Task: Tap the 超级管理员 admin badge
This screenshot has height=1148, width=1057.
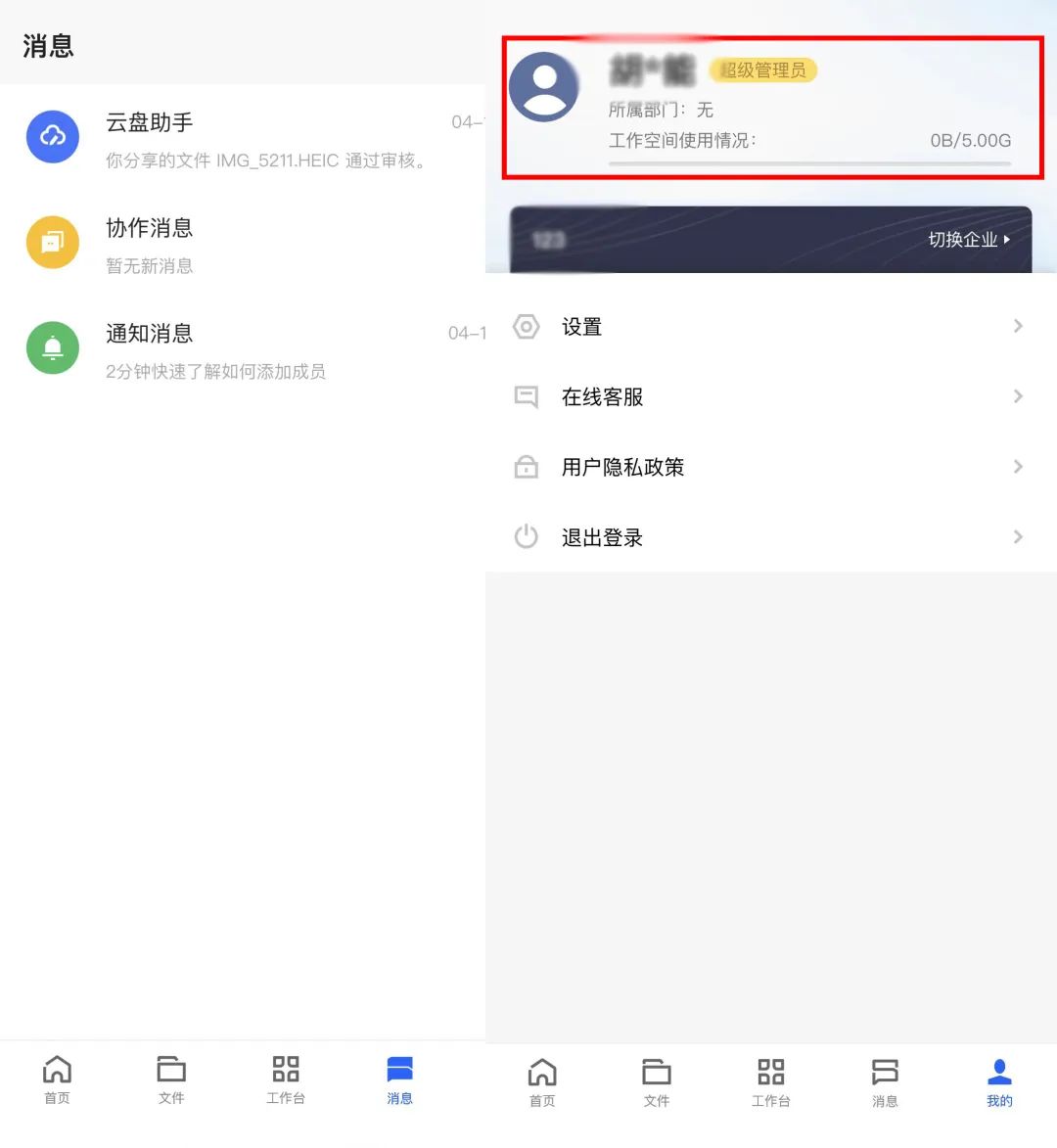Action: tap(762, 69)
